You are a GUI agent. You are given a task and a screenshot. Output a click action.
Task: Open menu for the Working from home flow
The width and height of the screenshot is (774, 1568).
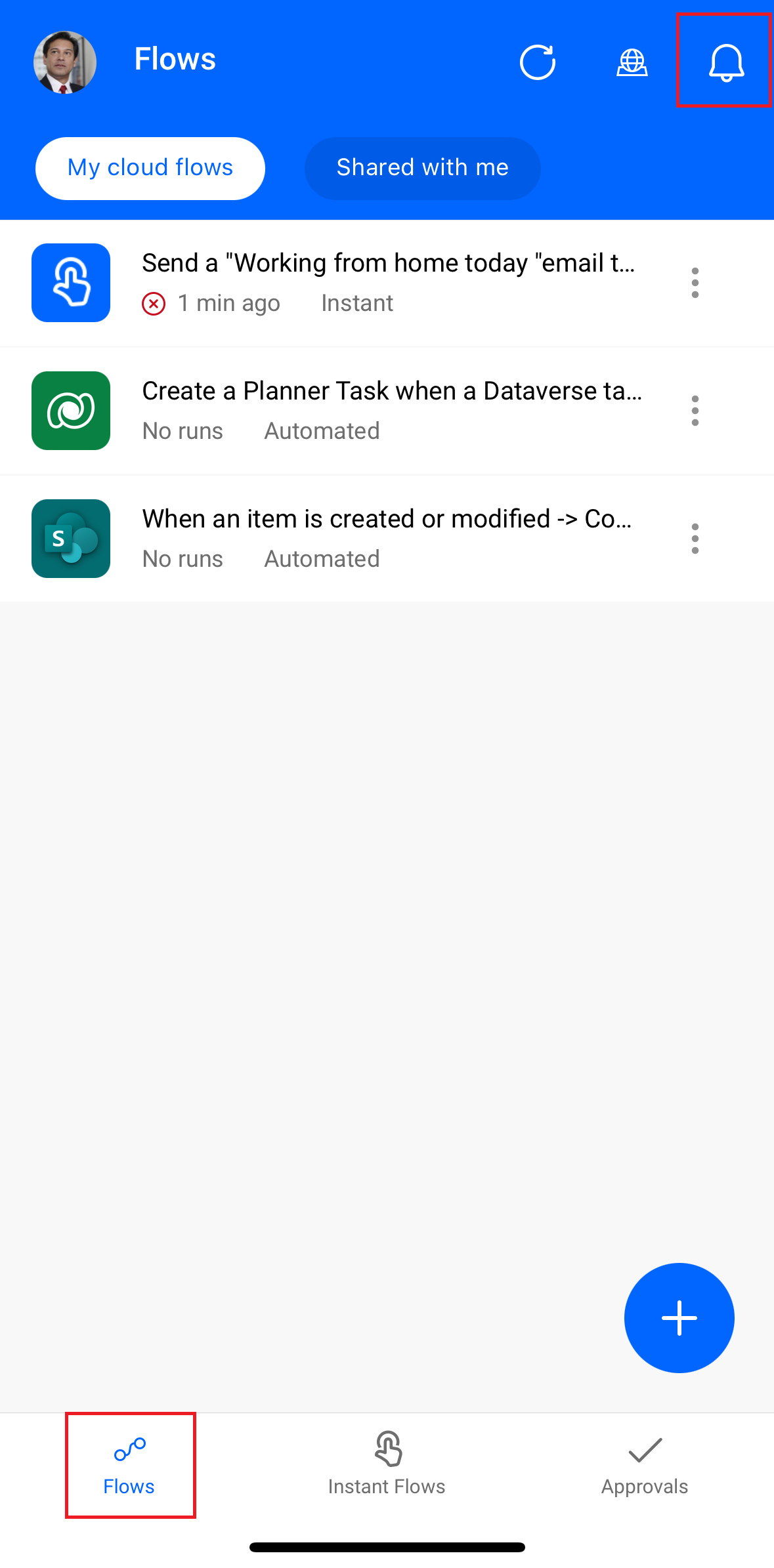(695, 282)
